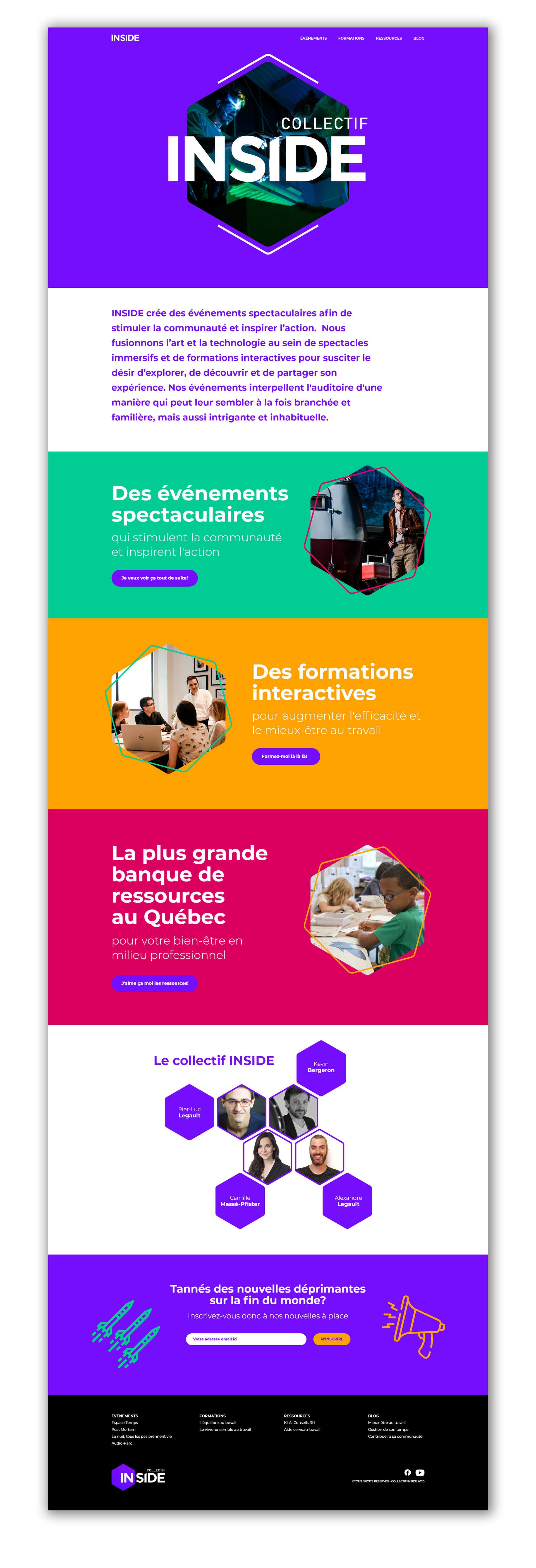Select "J'aime ça moi les ressources!"
Screen dimensions: 536x1568
click(155, 983)
